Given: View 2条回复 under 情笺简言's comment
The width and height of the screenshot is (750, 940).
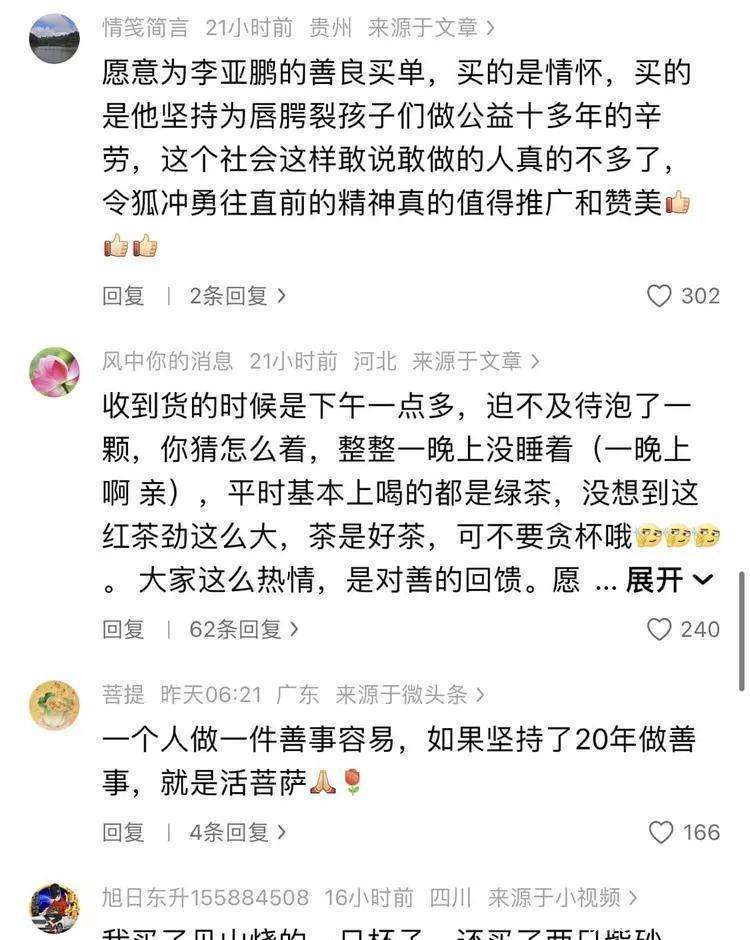Looking at the screenshot, I should point(238,296).
